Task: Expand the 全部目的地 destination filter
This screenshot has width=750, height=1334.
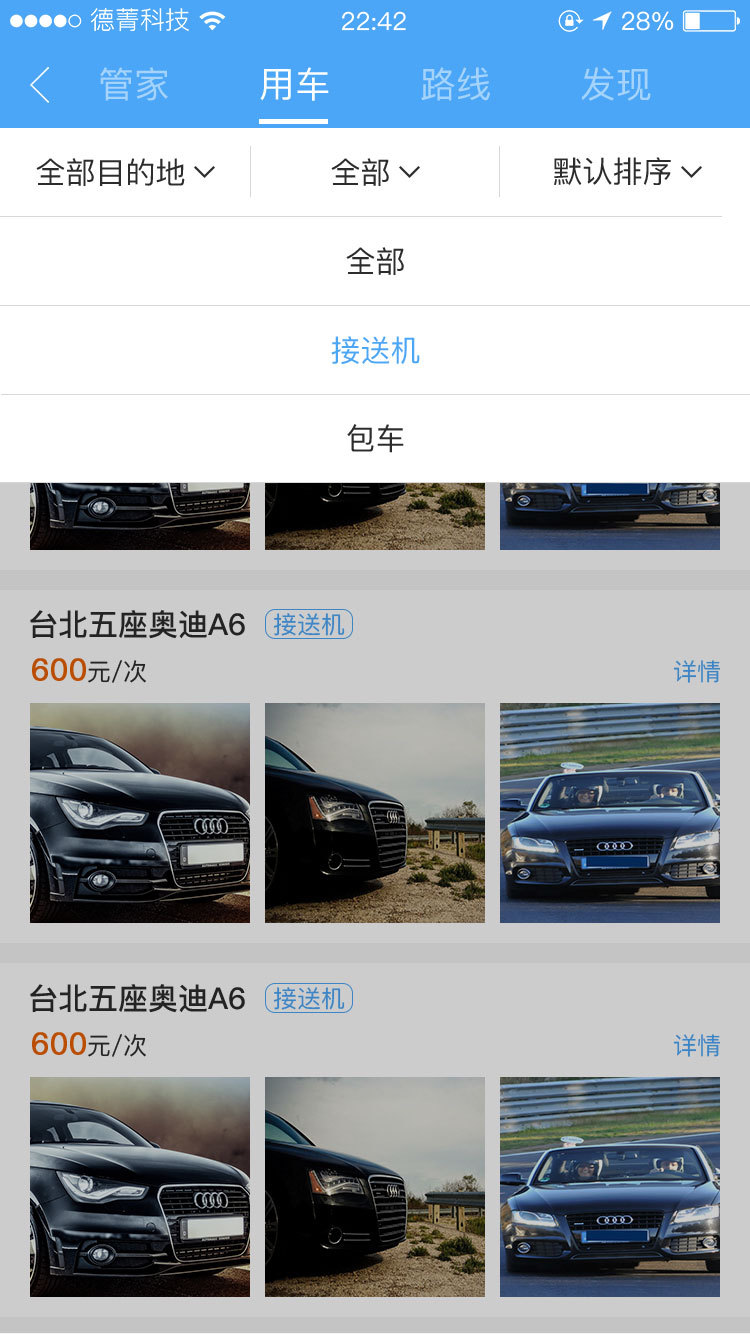Action: (x=125, y=172)
